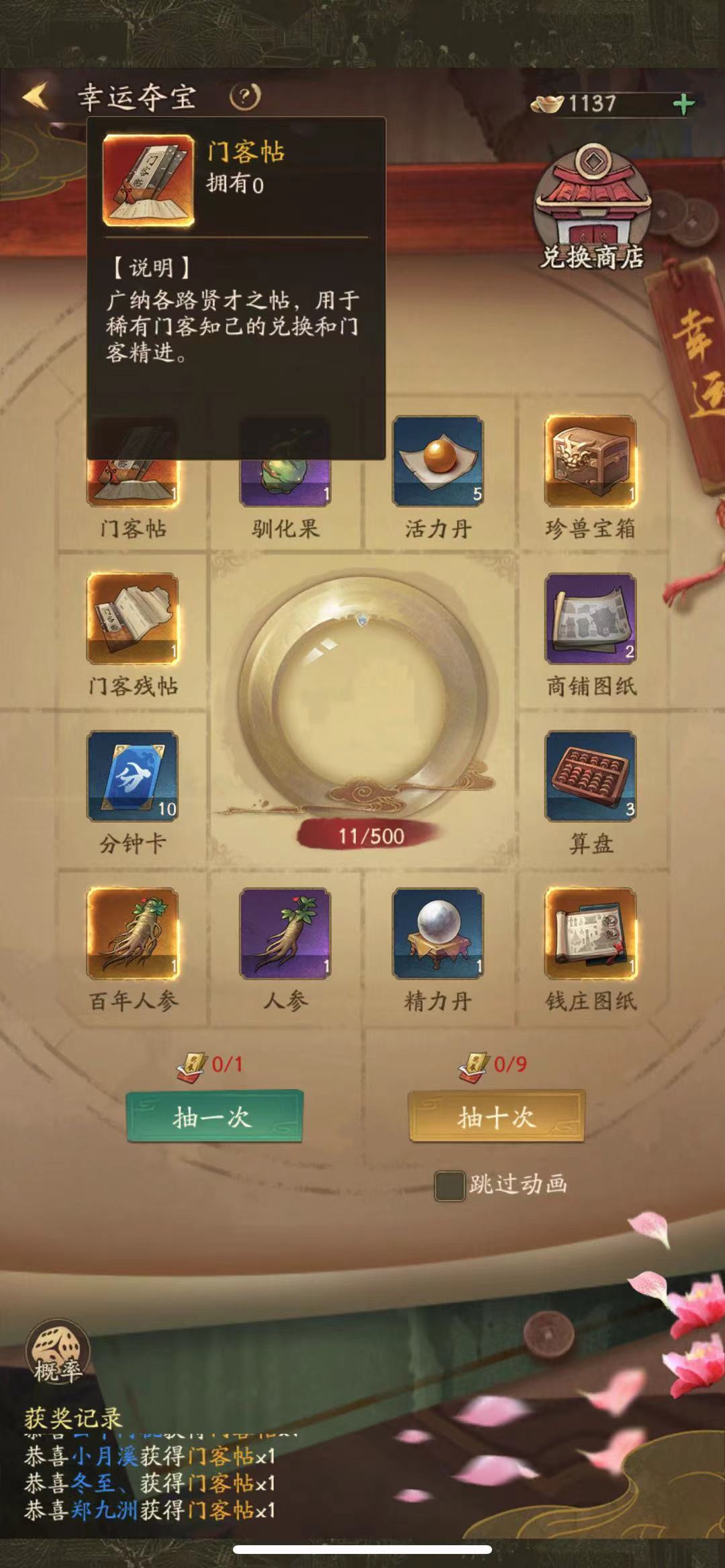Enable the 跳过动画 skip animation checkbox

point(449,1186)
